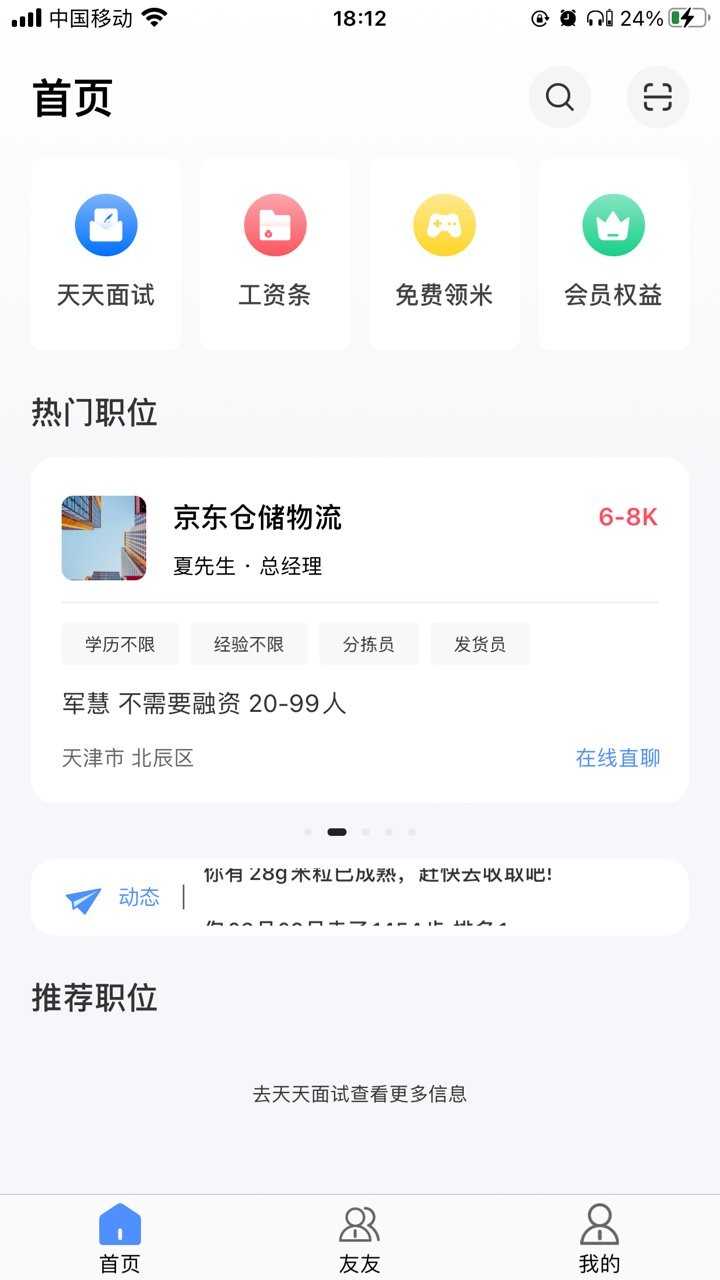Select the 分拣员 tag
Image resolution: width=720 pixels, height=1280 pixels.
pos(369,644)
